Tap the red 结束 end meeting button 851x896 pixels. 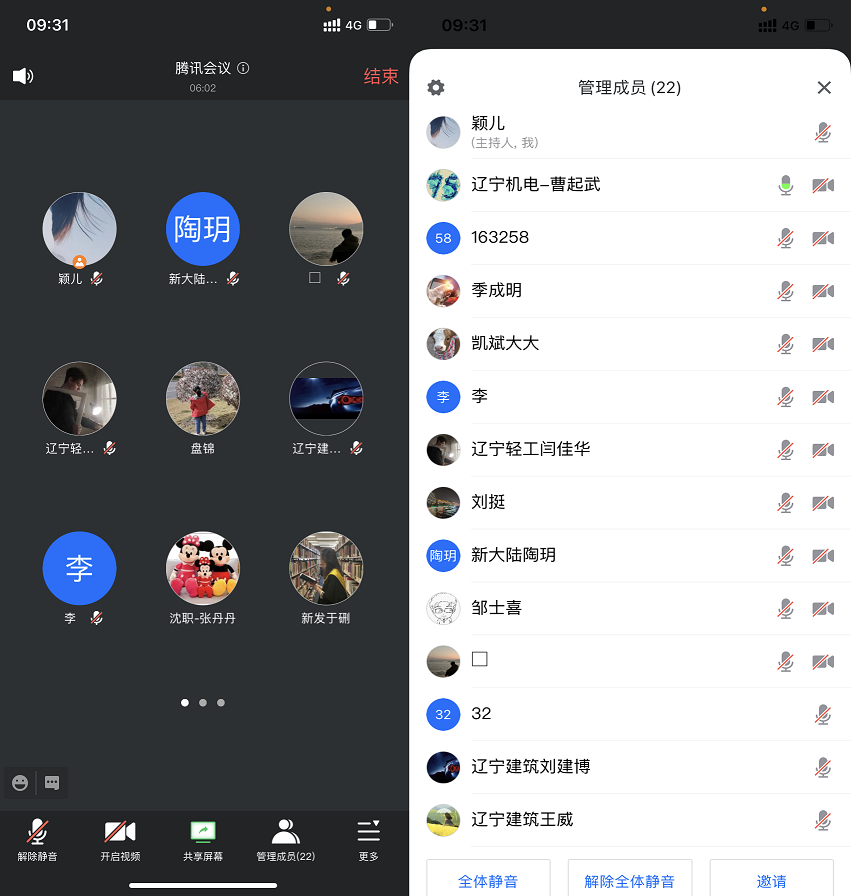(x=380, y=77)
